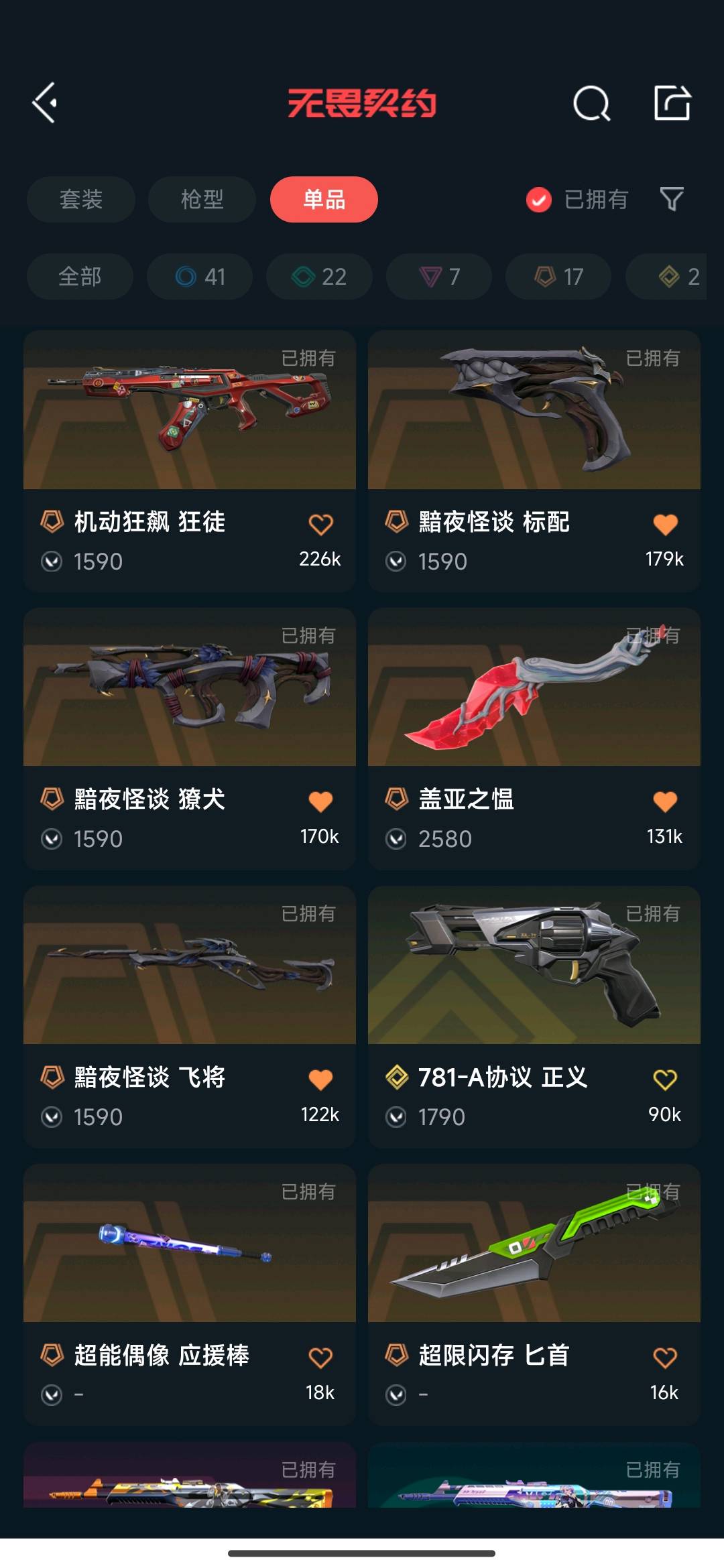Select the 全部 filter chip
Screen dimensions: 724x1568
coord(80,276)
